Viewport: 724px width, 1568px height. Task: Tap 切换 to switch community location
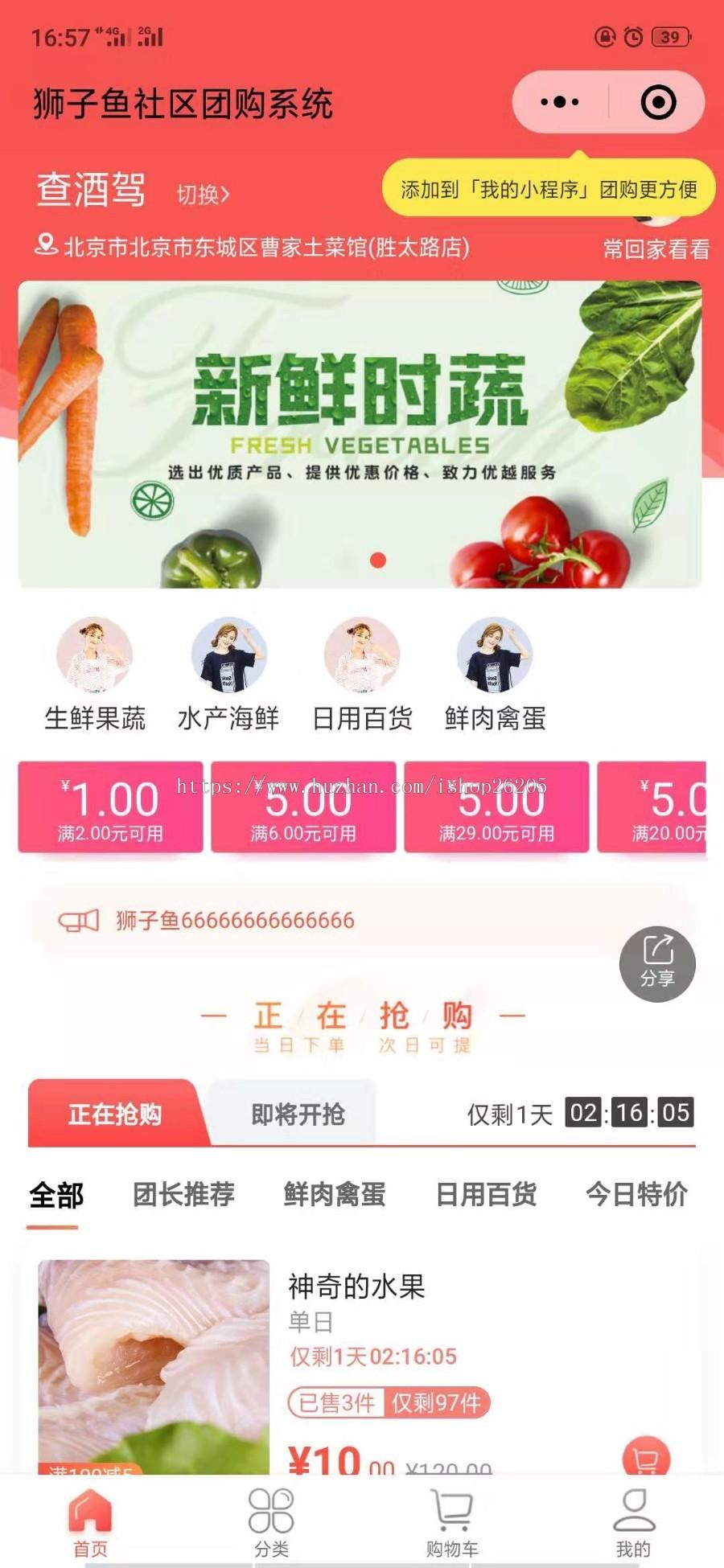203,195
